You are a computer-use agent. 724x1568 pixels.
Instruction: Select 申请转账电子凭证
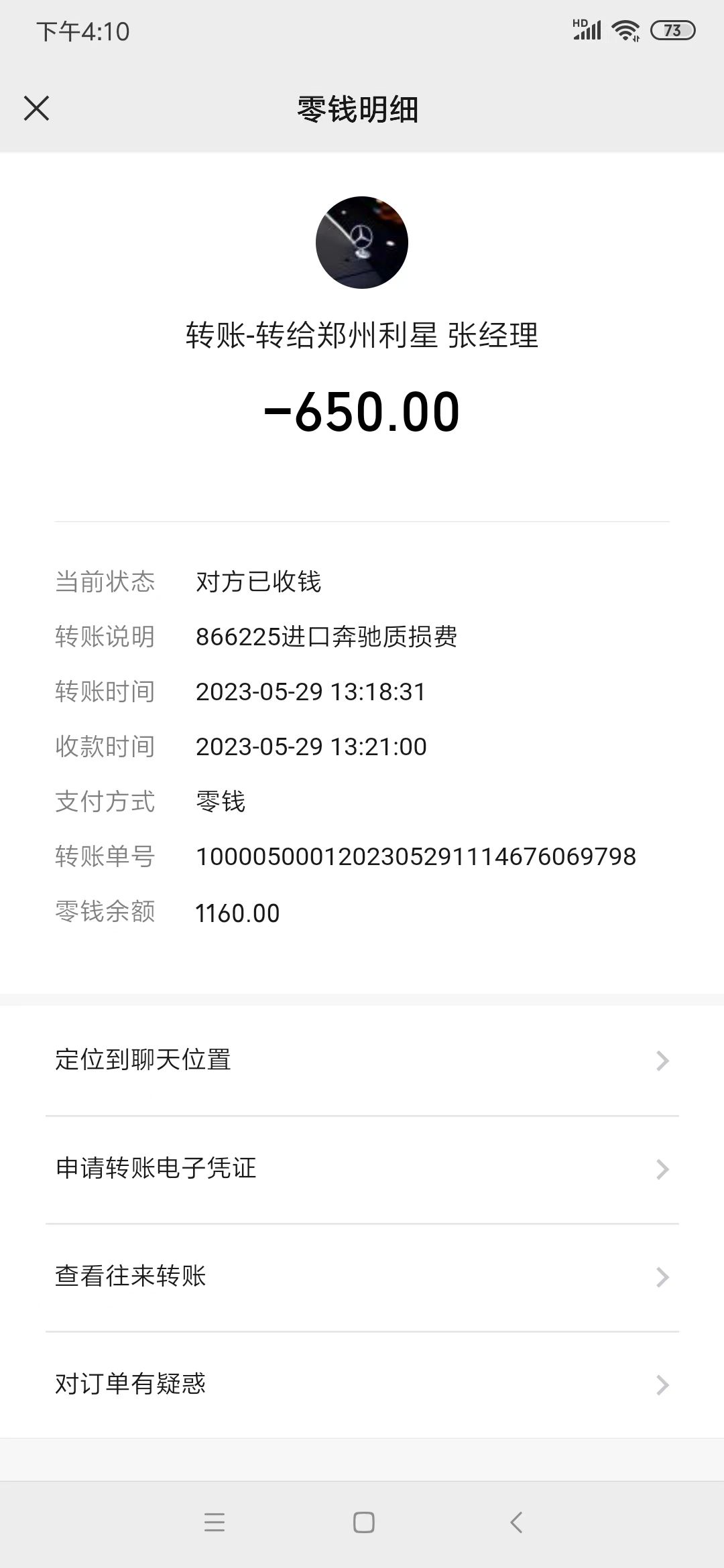[x=362, y=1169]
